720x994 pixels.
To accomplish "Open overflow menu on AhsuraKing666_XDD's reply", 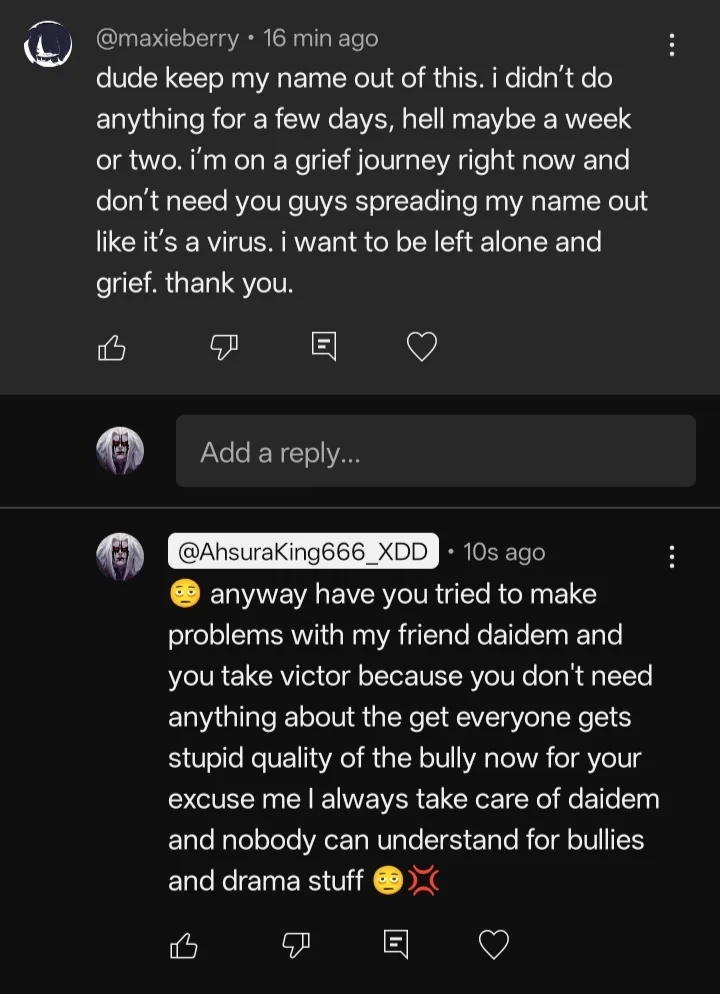I will 671,556.
